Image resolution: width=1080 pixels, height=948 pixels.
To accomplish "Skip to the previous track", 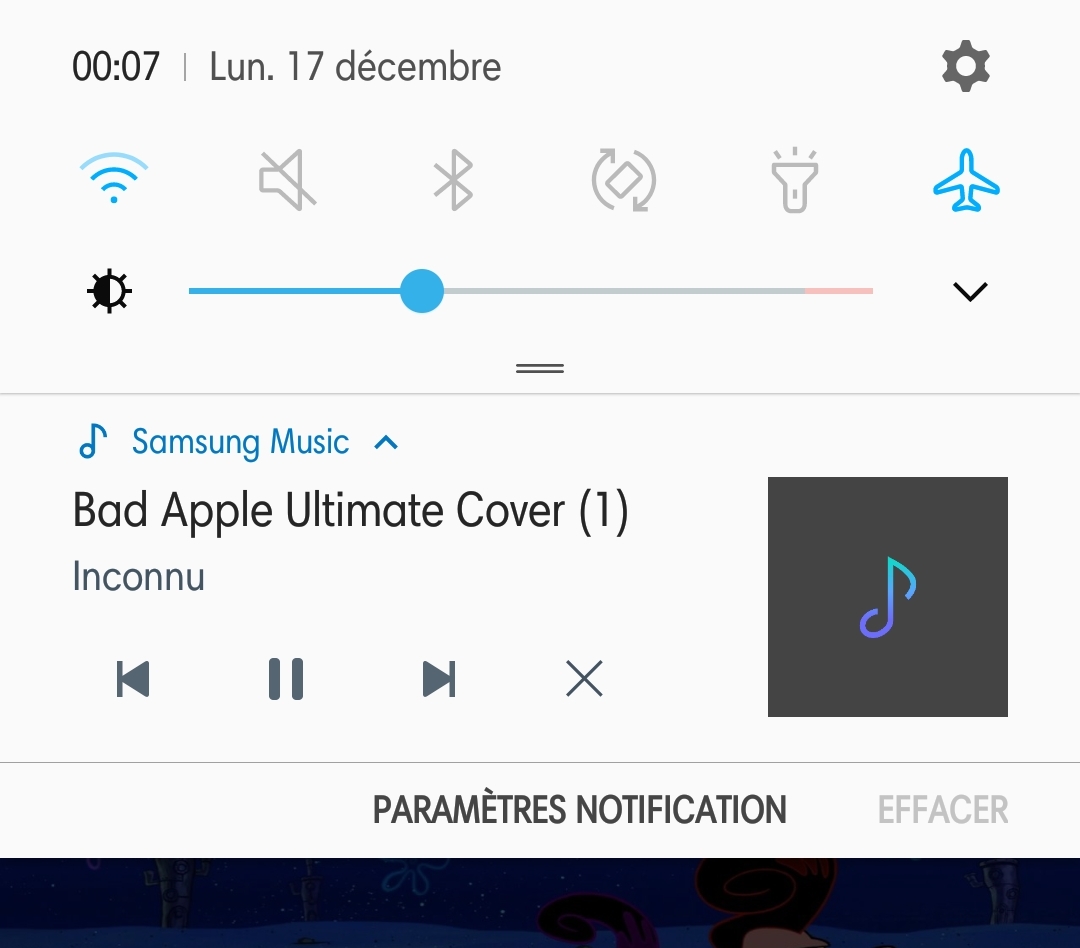I will tap(133, 679).
